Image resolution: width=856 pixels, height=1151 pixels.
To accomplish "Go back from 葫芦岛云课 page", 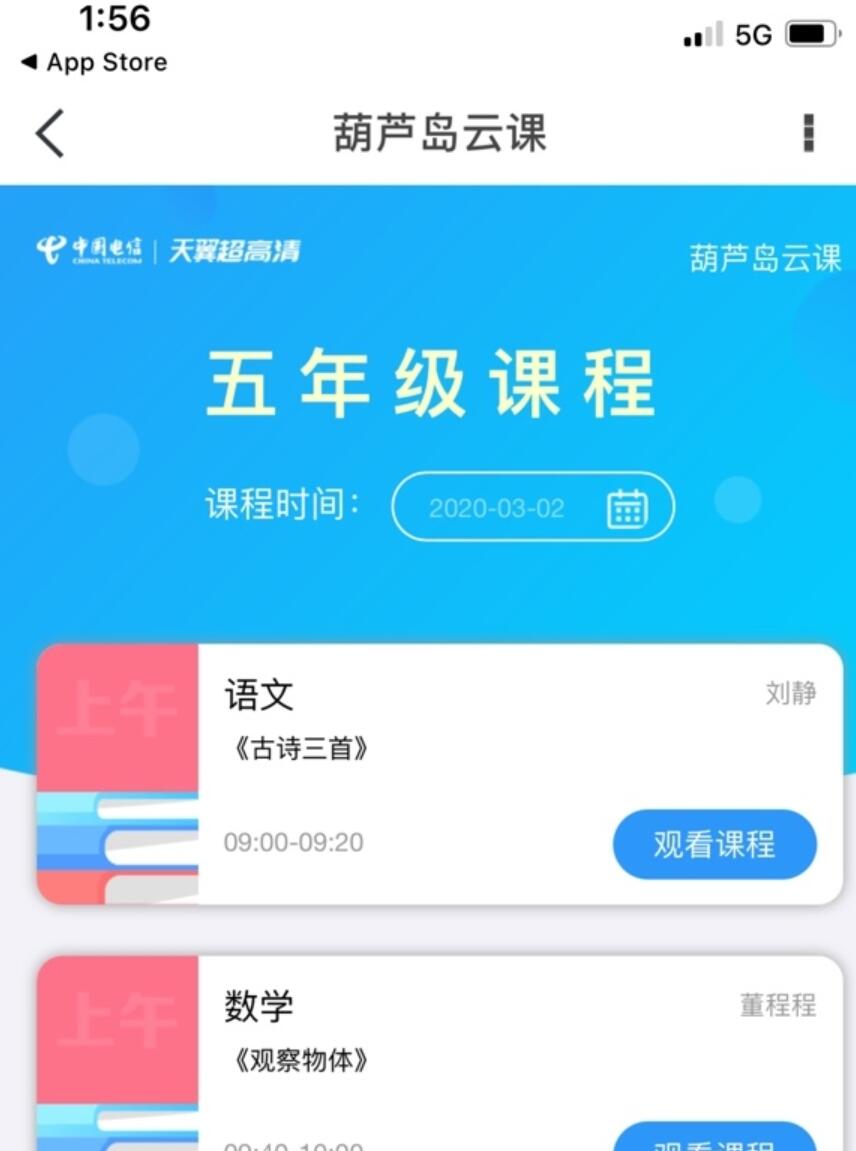I will (x=50, y=133).
